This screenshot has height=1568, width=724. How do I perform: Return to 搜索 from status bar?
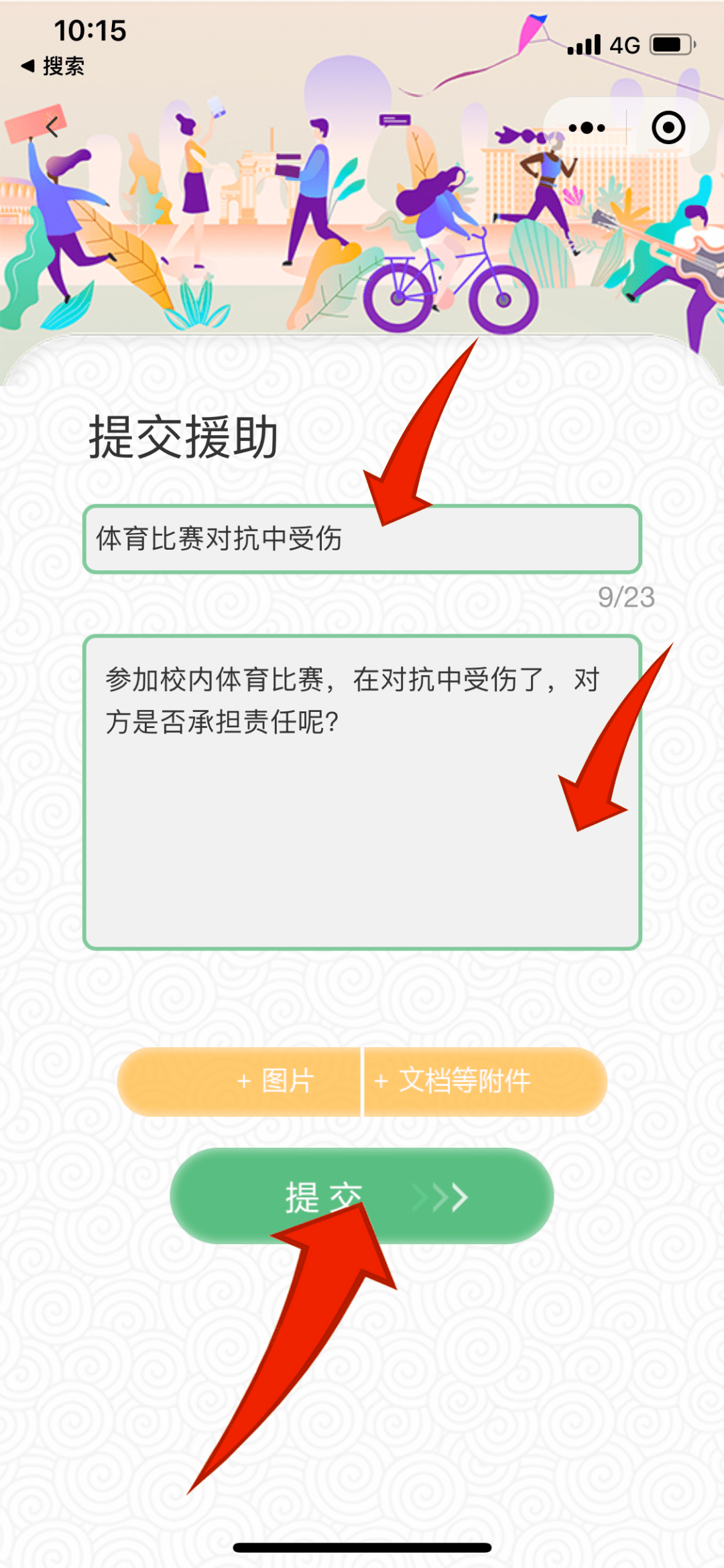(52, 66)
